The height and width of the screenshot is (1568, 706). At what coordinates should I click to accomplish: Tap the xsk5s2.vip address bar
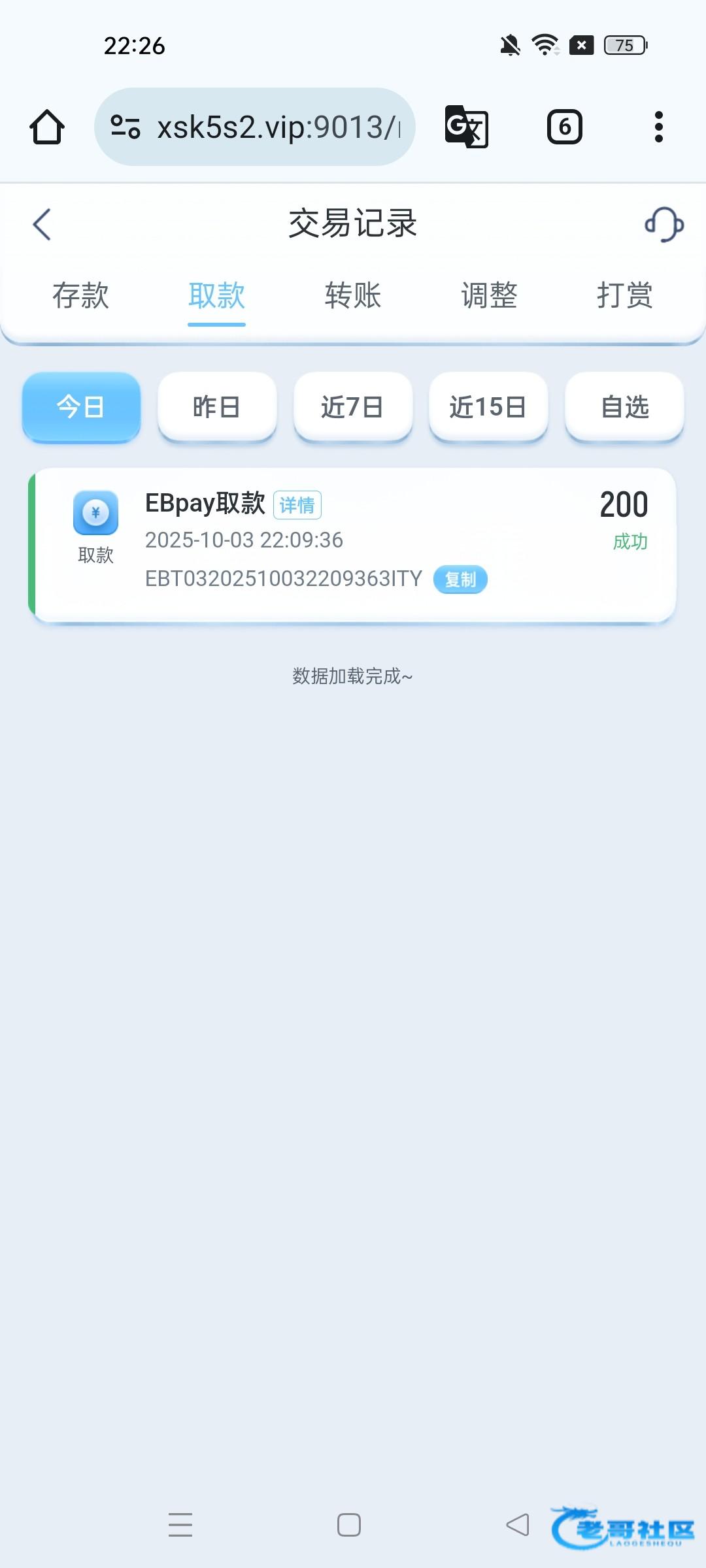(255, 127)
